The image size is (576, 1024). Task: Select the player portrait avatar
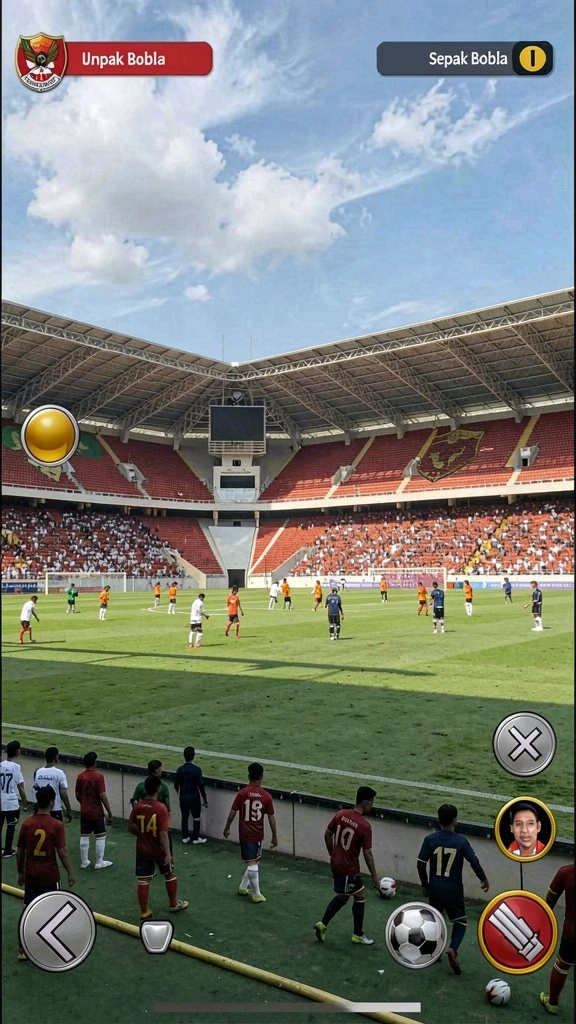point(525,829)
